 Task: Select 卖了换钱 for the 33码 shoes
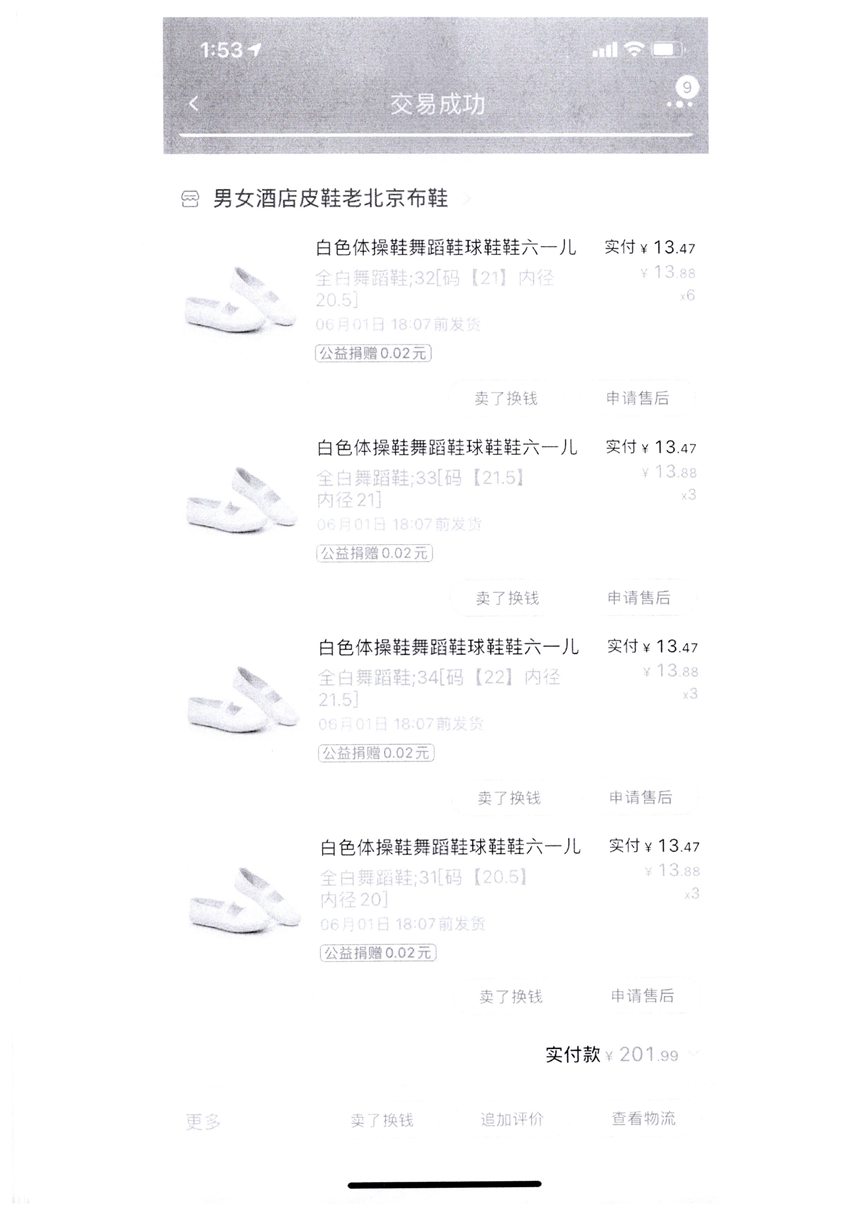click(x=507, y=598)
